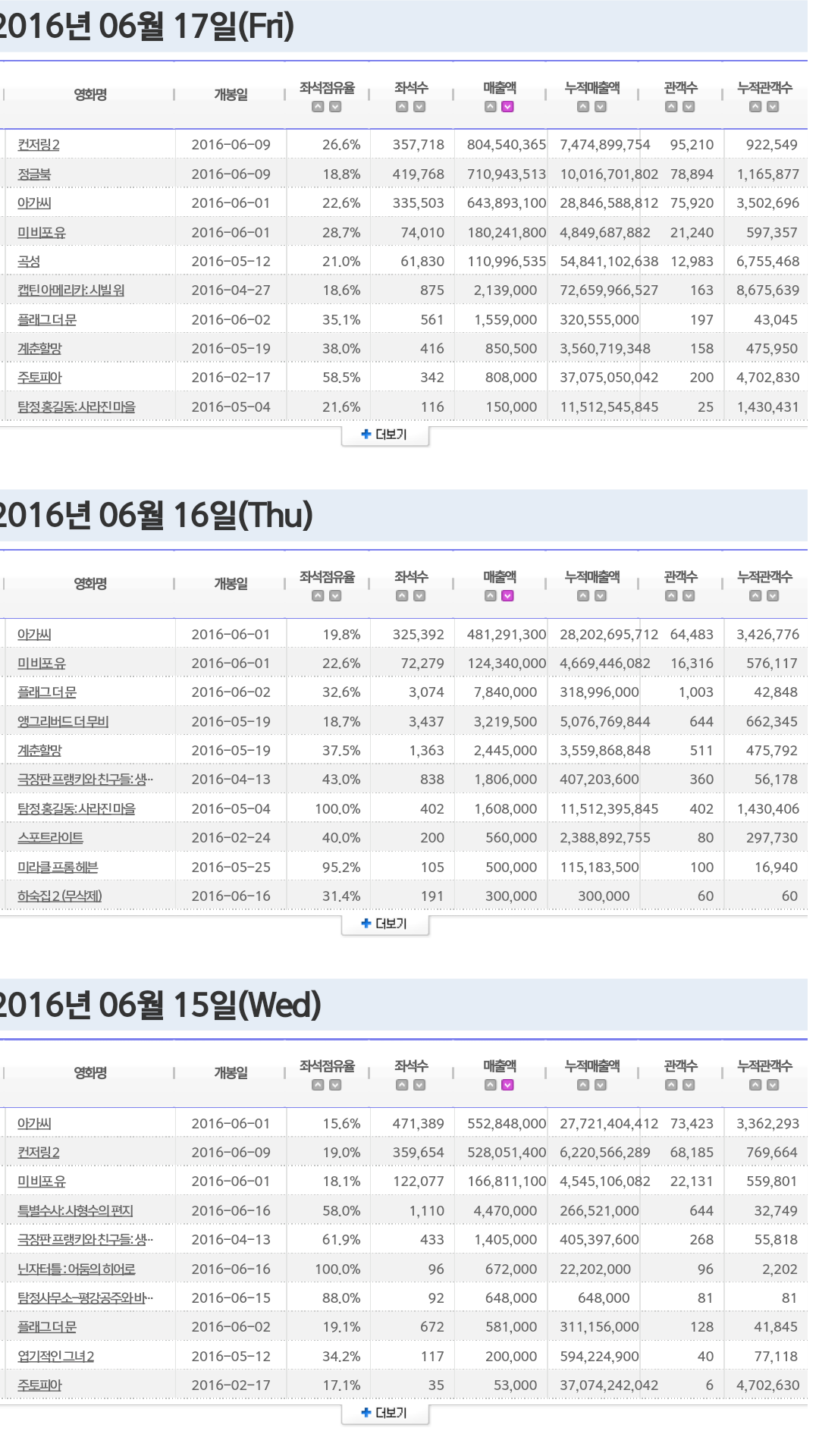Sort June 15 table by 누적관객수 descending
Screen dimensions: 819x1456
click(x=773, y=1085)
